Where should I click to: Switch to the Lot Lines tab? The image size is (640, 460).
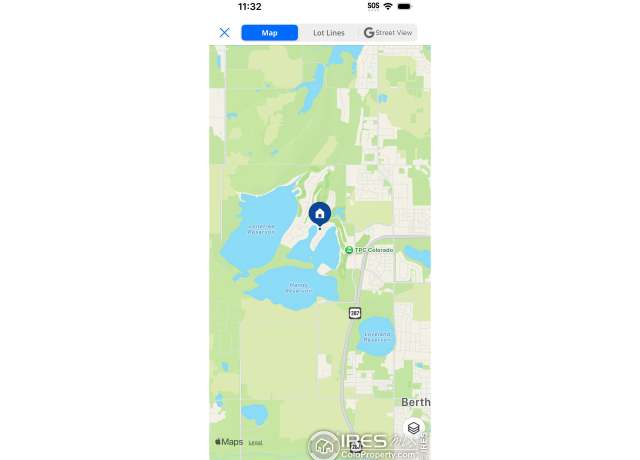328,33
